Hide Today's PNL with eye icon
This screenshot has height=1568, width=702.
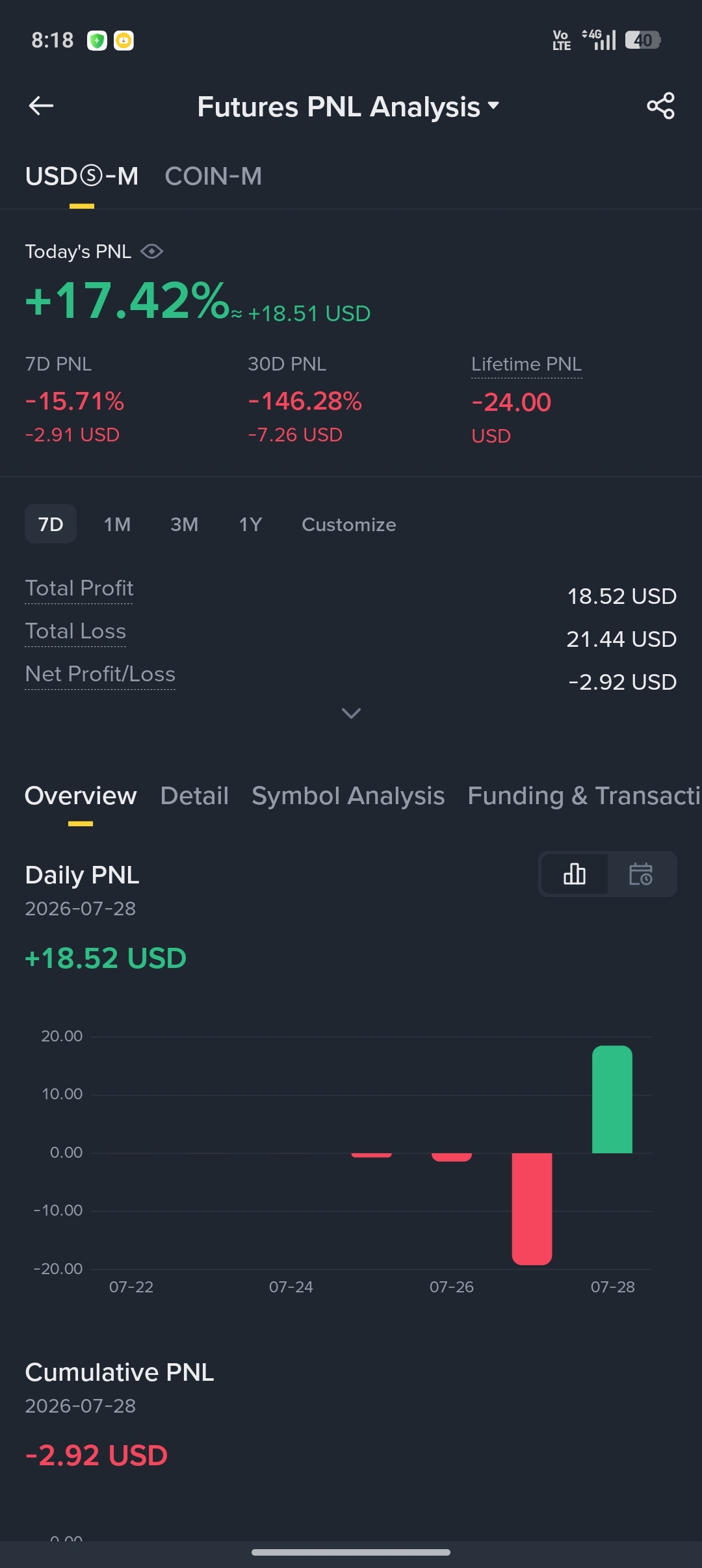[x=151, y=252]
